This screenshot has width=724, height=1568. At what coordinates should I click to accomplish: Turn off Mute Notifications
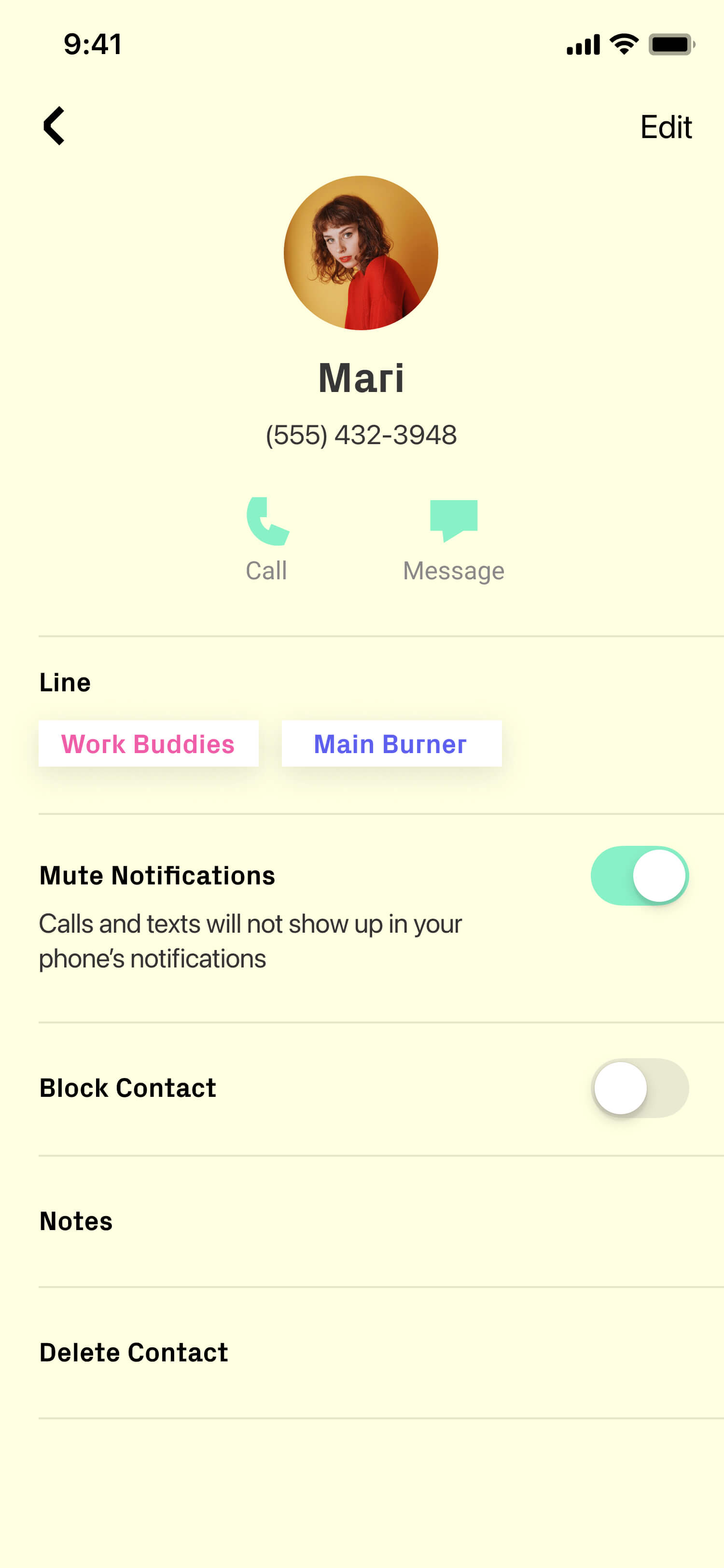(x=640, y=875)
